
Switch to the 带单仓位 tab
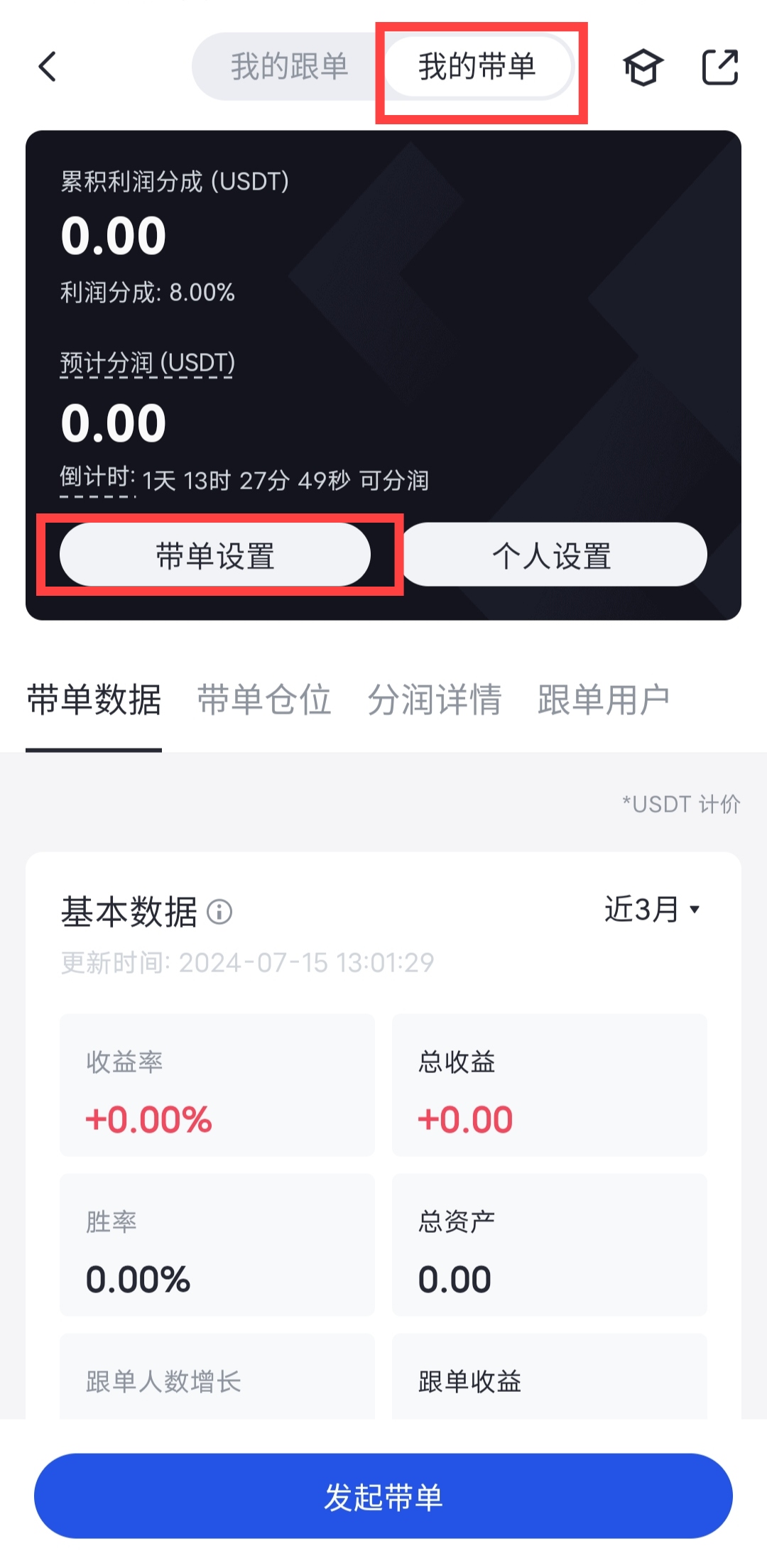(x=264, y=700)
